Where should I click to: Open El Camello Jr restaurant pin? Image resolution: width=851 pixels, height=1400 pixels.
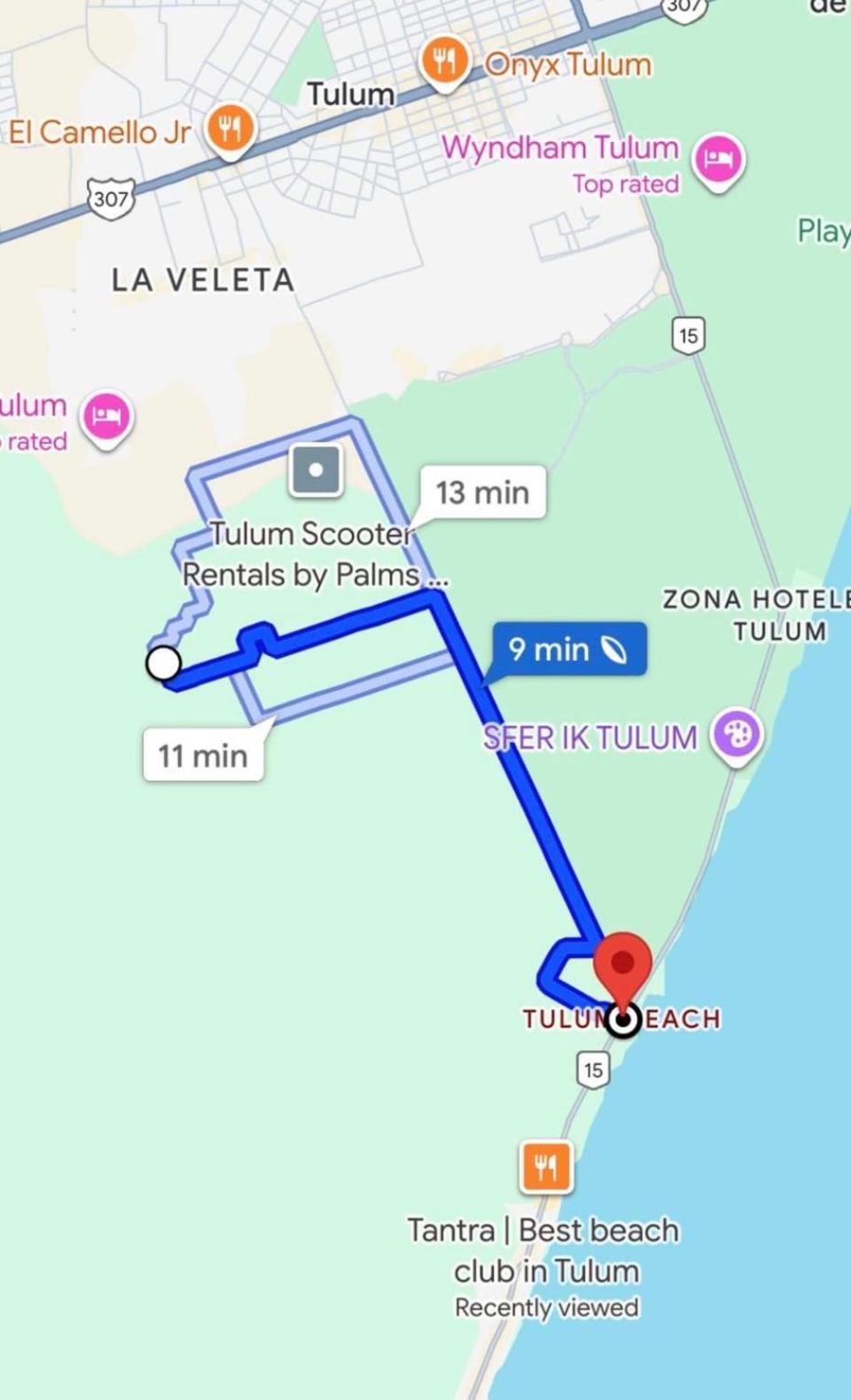click(x=230, y=129)
